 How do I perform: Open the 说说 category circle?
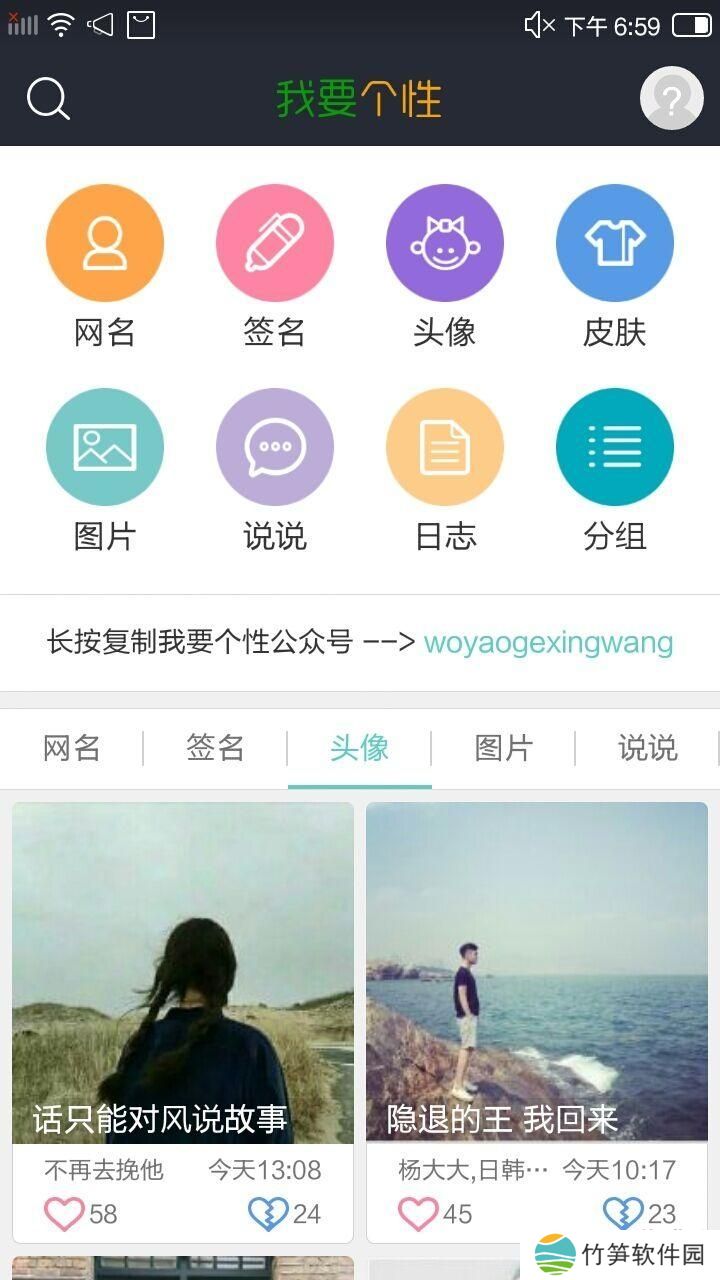275,447
